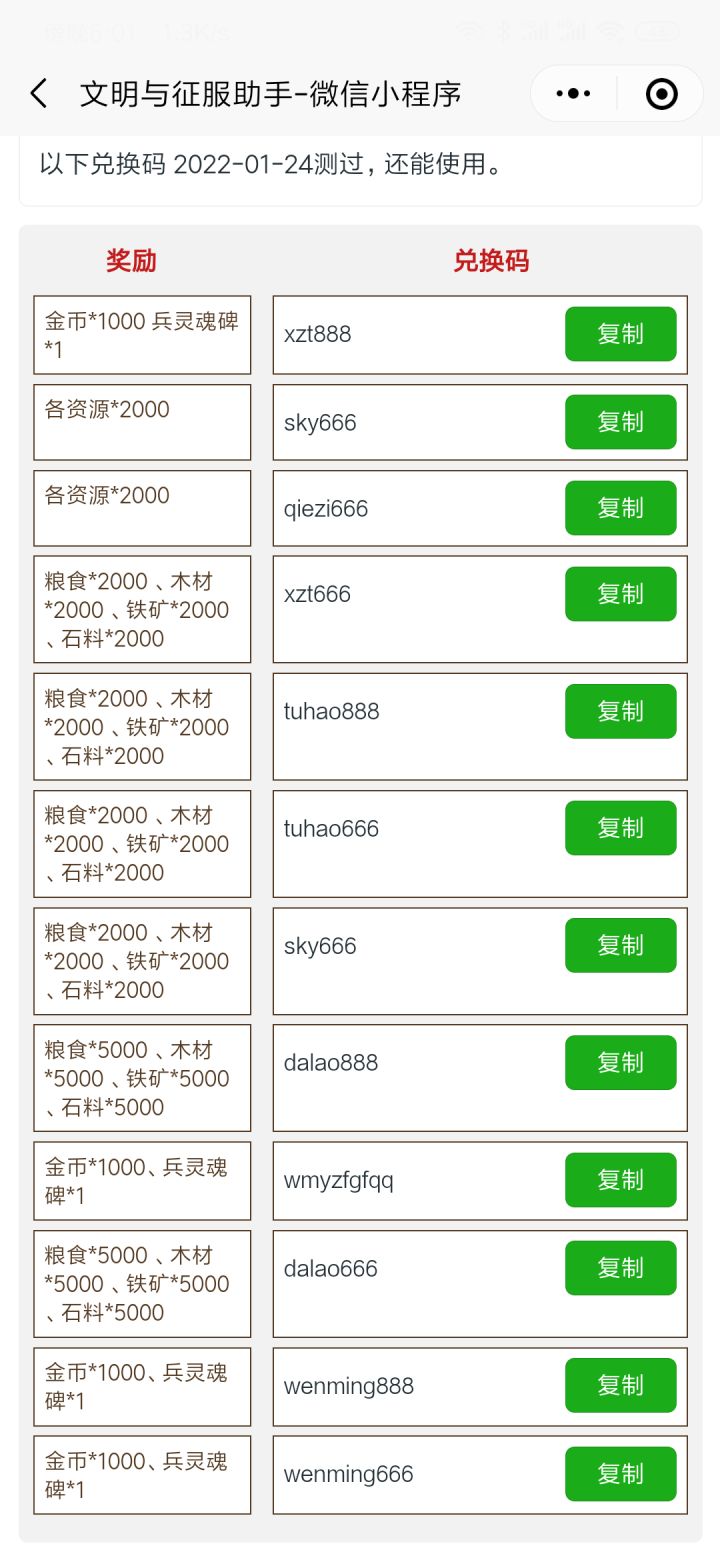Open the mini program three-dot menu
This screenshot has width=720, height=1560.
[x=573, y=94]
